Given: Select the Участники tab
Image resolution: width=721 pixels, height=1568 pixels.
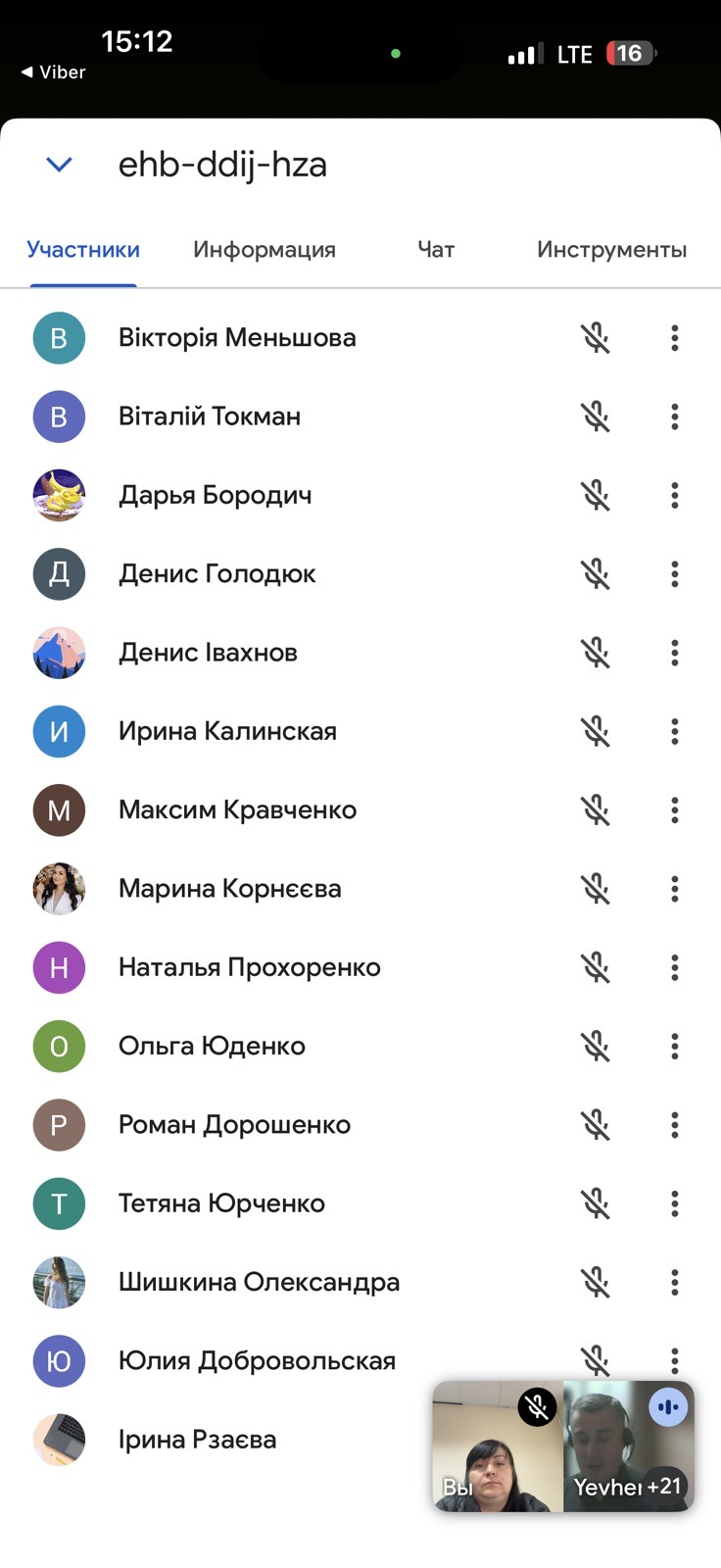Looking at the screenshot, I should click(x=83, y=250).
